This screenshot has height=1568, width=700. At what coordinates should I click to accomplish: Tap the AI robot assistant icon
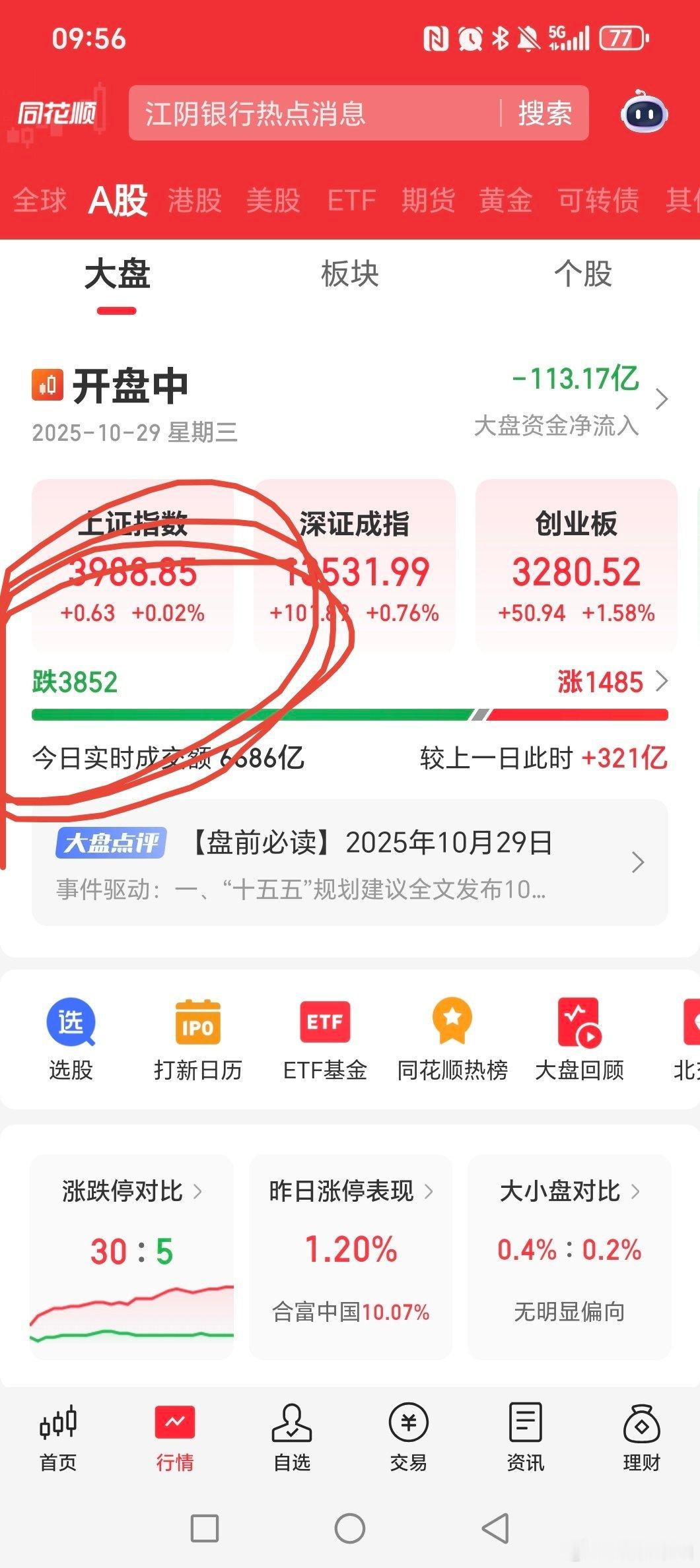[643, 113]
